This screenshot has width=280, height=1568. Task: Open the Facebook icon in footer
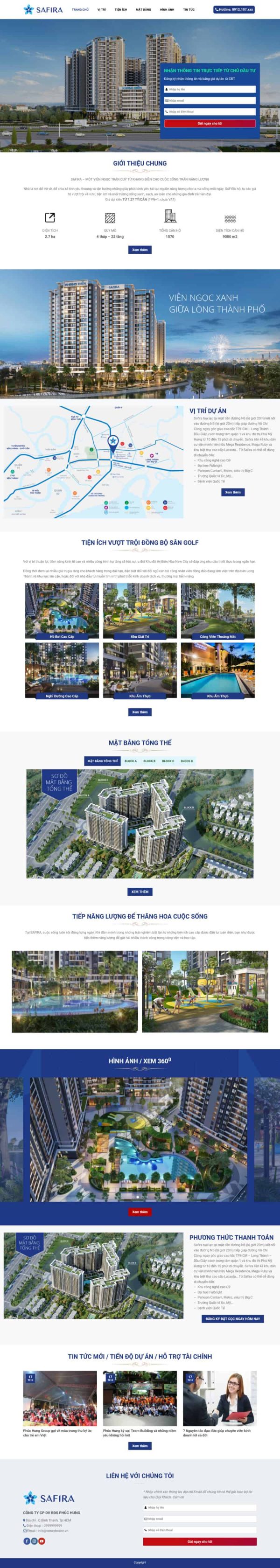[x=27, y=1541]
